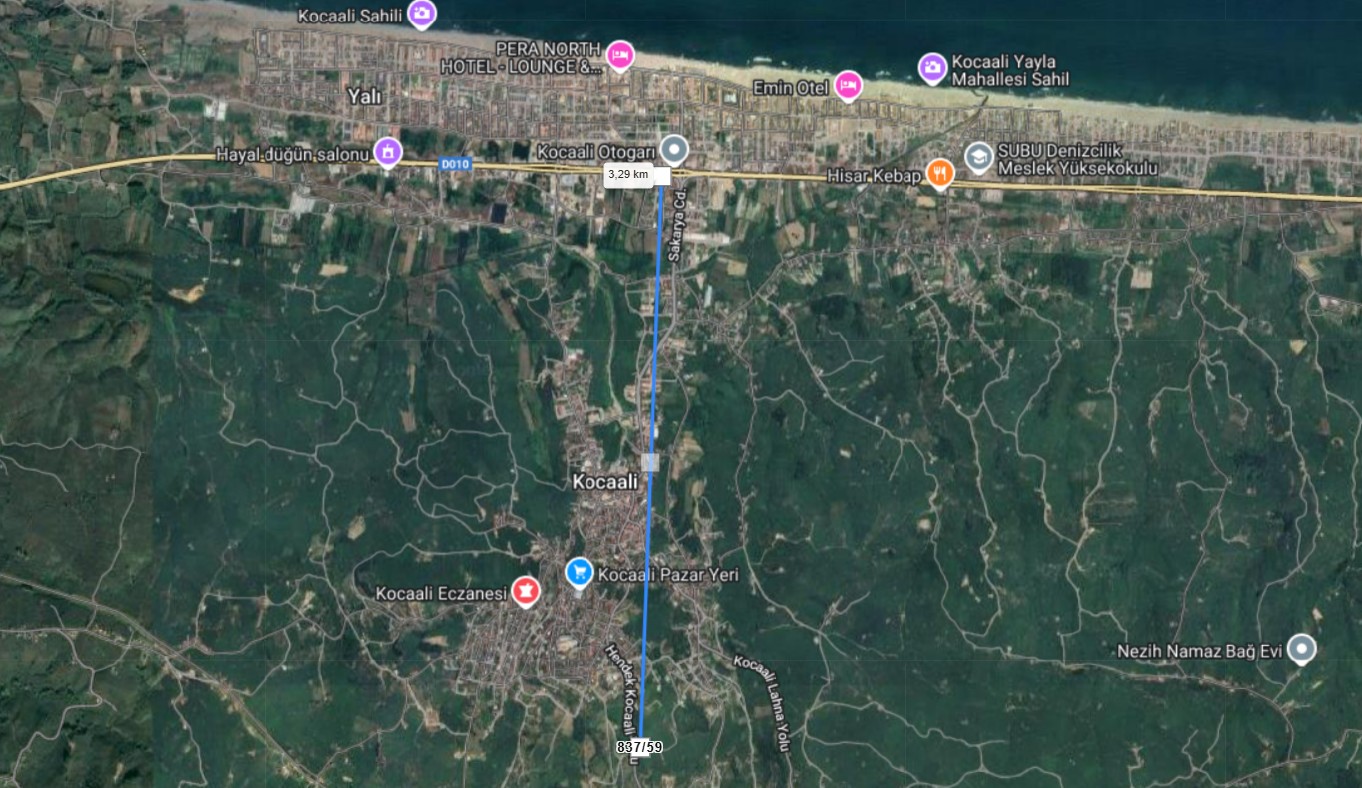The height and width of the screenshot is (788, 1362).
Task: Select the PERA NORTH HOTEL pin
Action: point(620,55)
